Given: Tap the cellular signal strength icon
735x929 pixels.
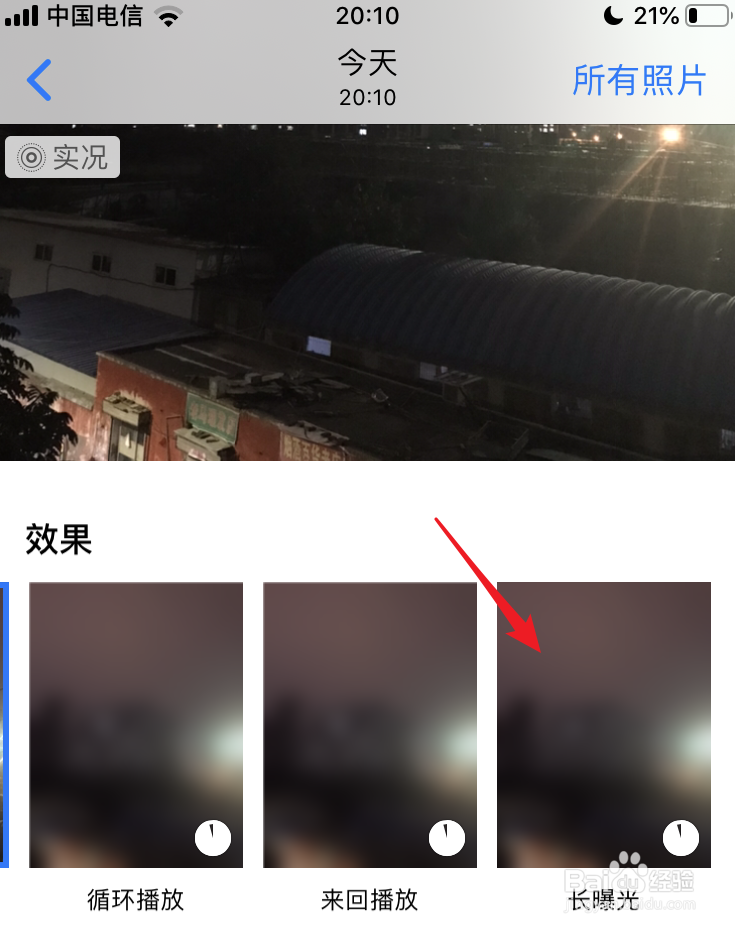Looking at the screenshot, I should (x=20, y=15).
